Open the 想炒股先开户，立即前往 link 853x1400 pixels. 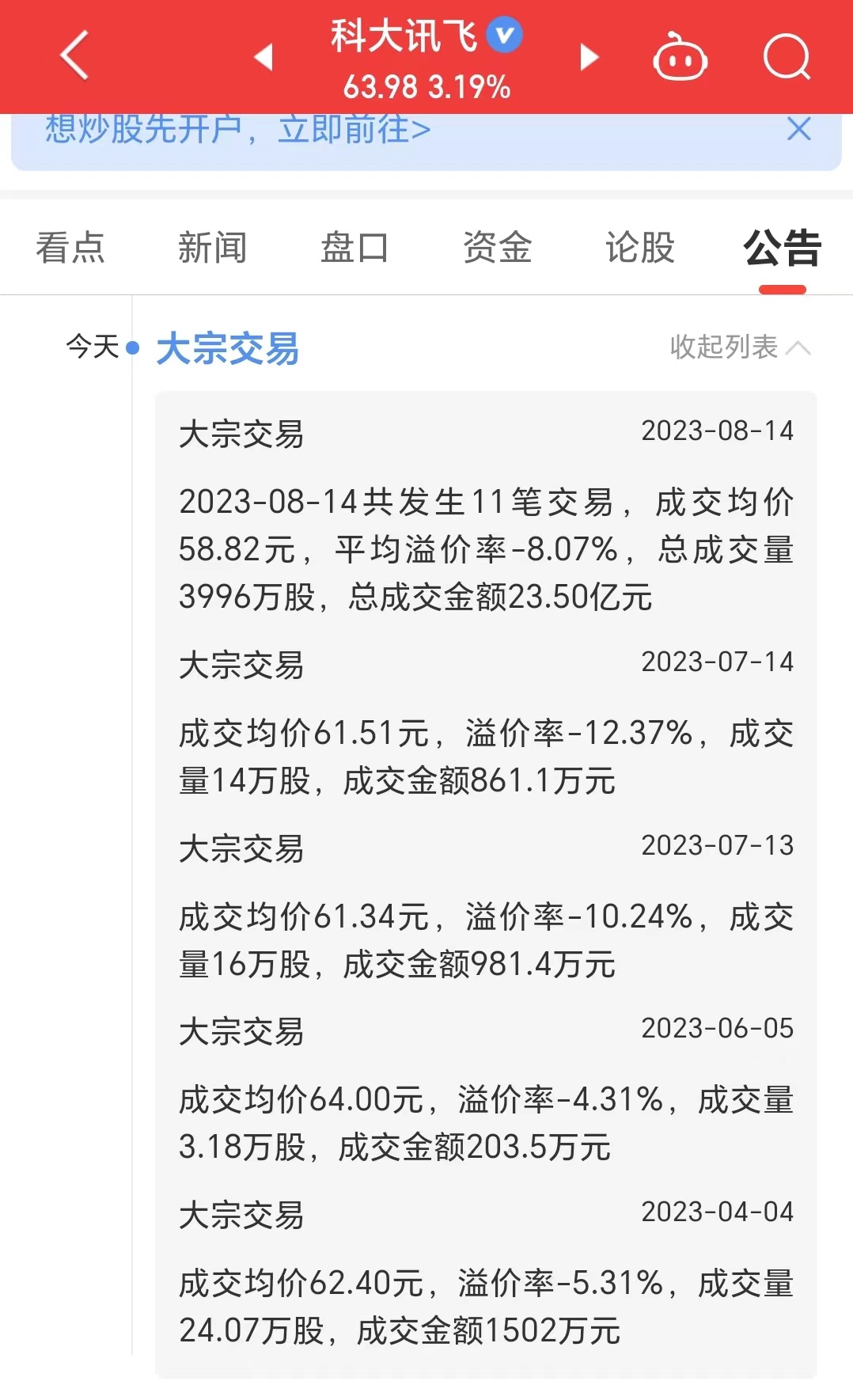coord(237,130)
